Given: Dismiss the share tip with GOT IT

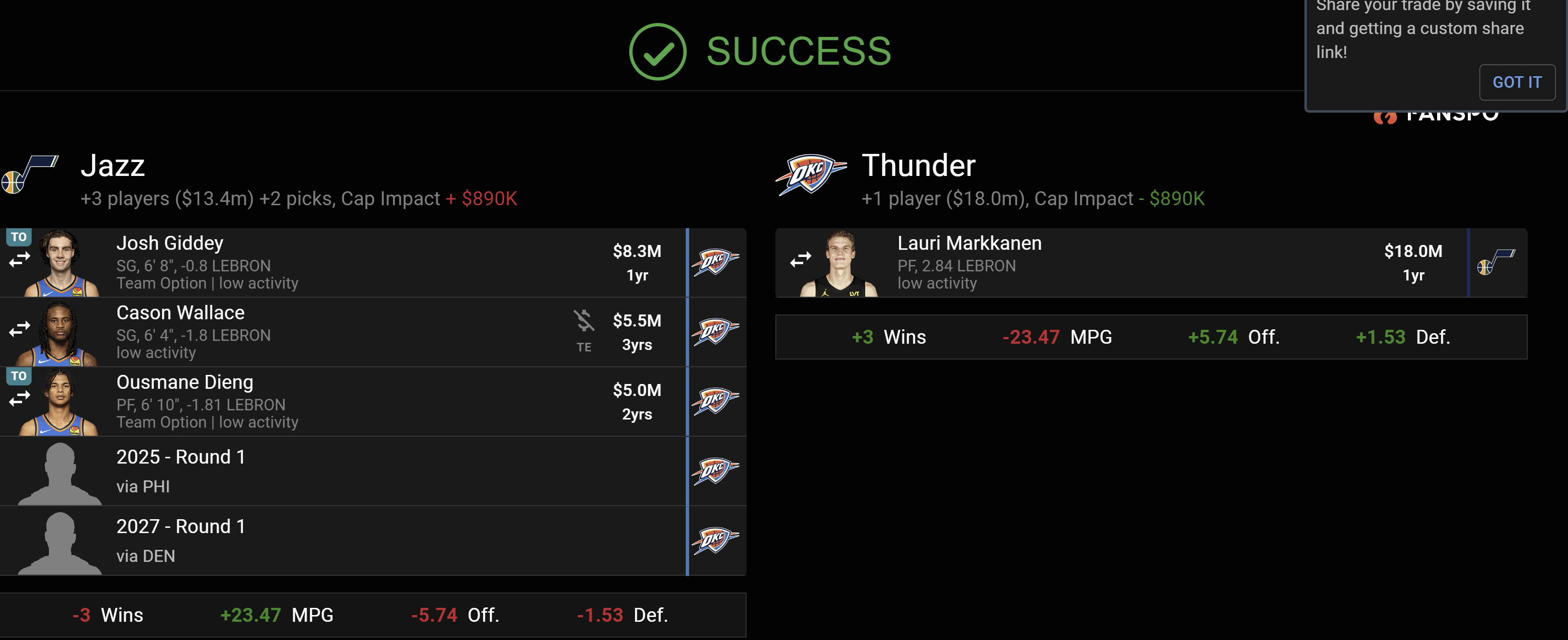Looking at the screenshot, I should click(x=1517, y=82).
